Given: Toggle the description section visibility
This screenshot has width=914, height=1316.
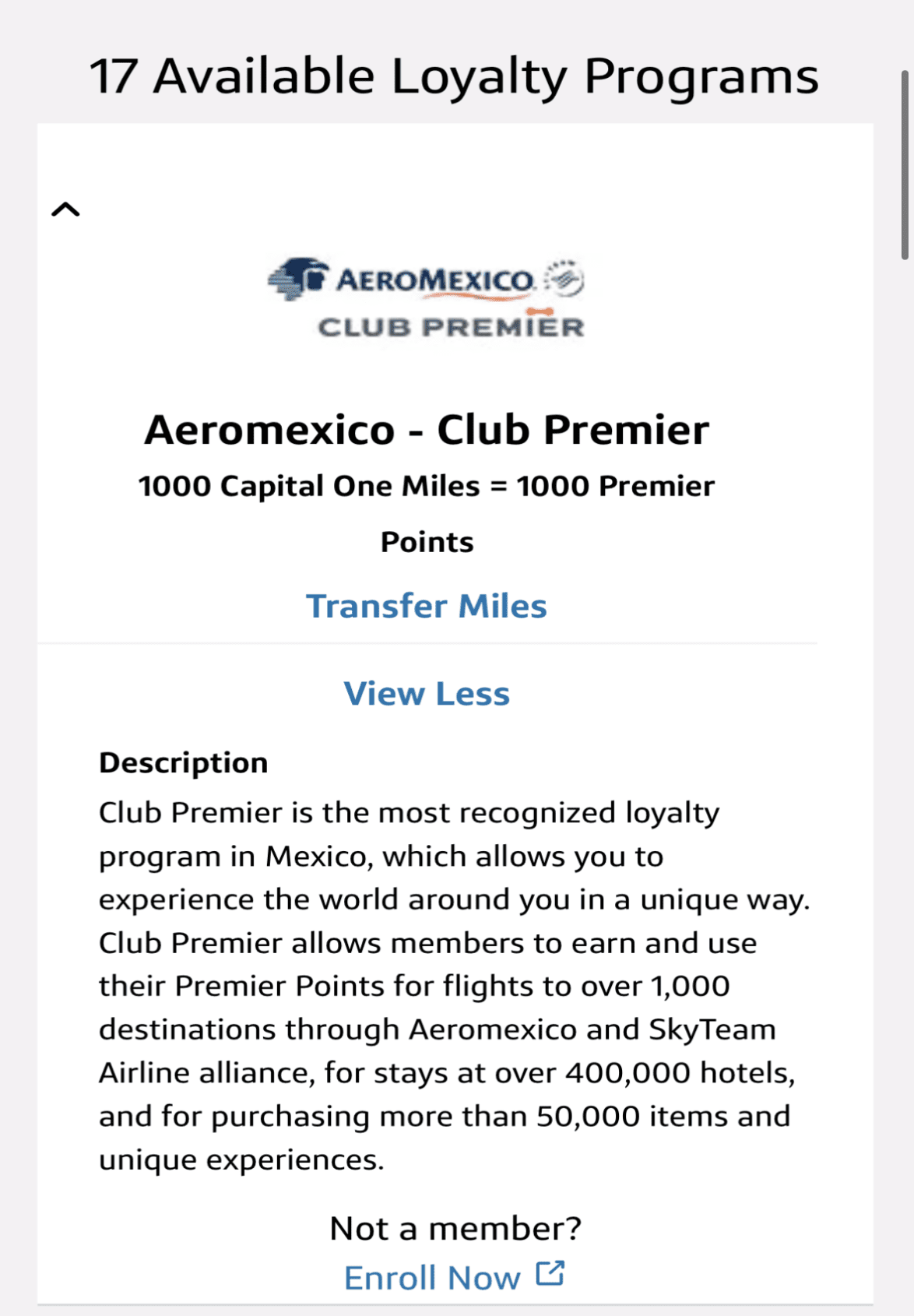Looking at the screenshot, I should (427, 692).
